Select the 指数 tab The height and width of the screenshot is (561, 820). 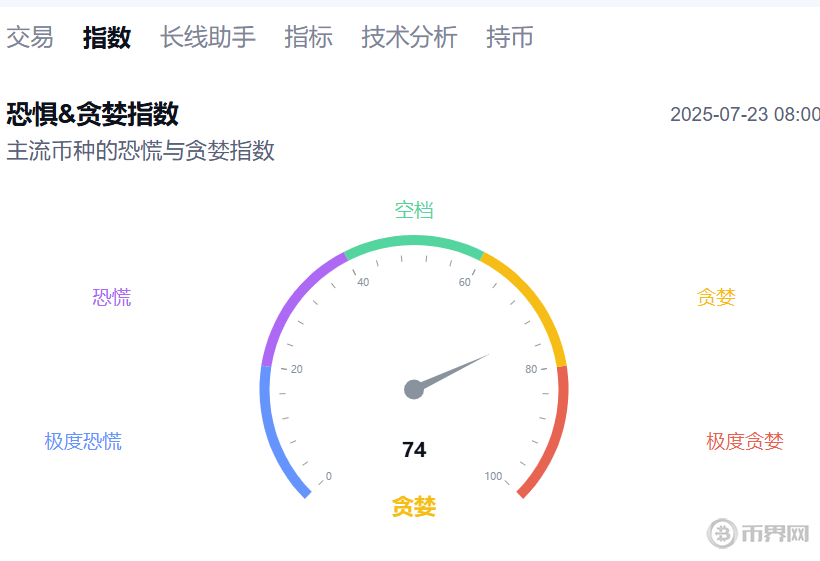pyautogui.click(x=107, y=38)
